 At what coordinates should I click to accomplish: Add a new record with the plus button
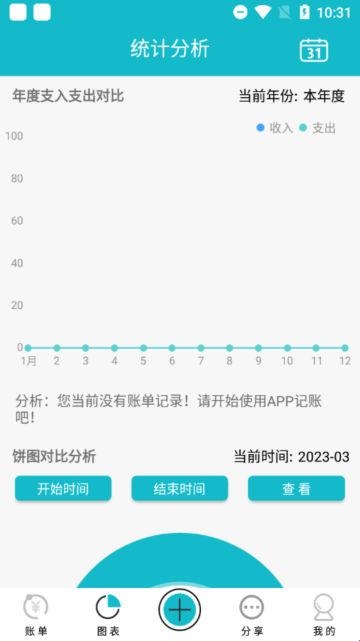coord(180,610)
